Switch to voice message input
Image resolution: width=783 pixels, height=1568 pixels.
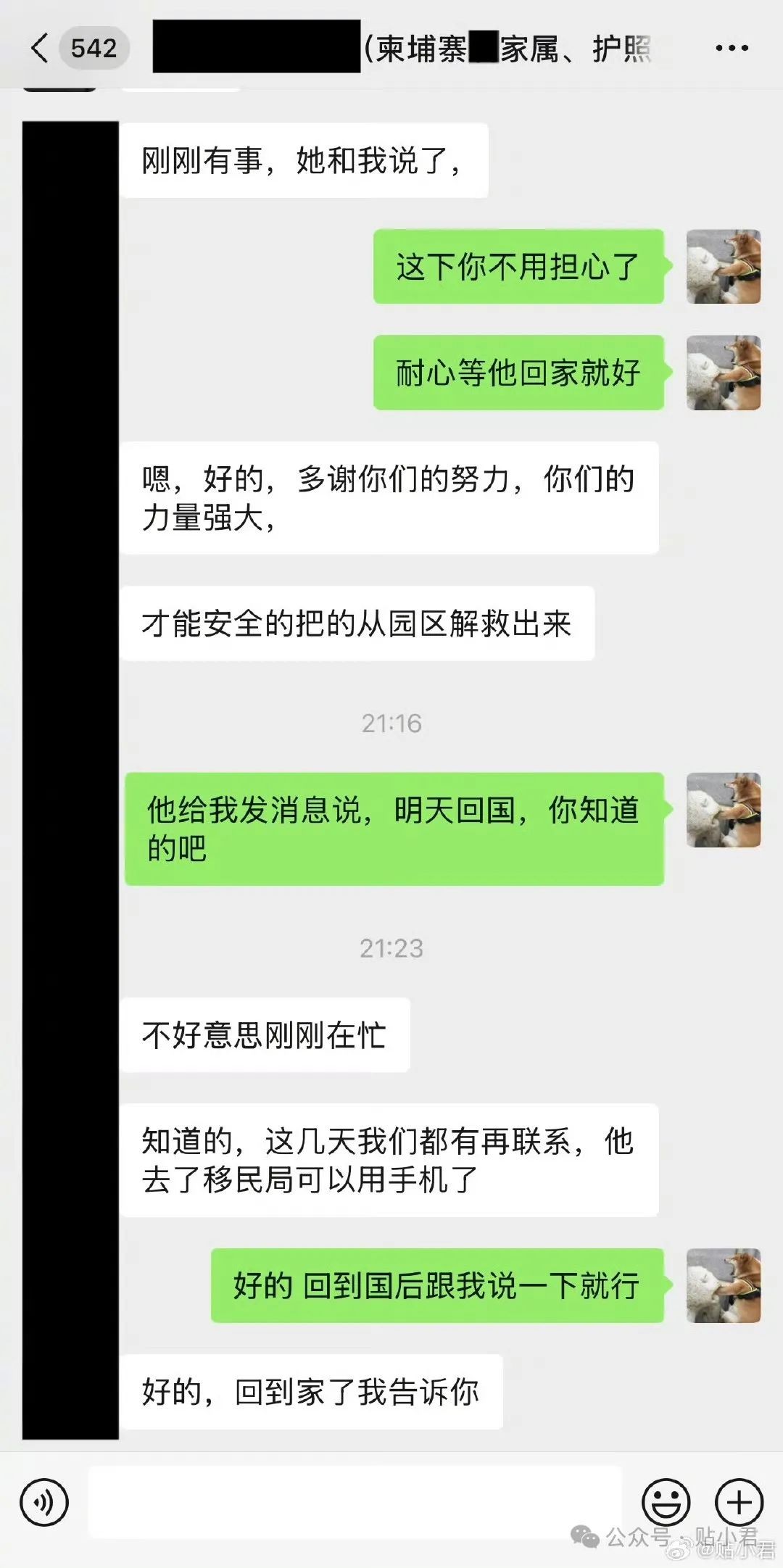pyautogui.click(x=44, y=1502)
